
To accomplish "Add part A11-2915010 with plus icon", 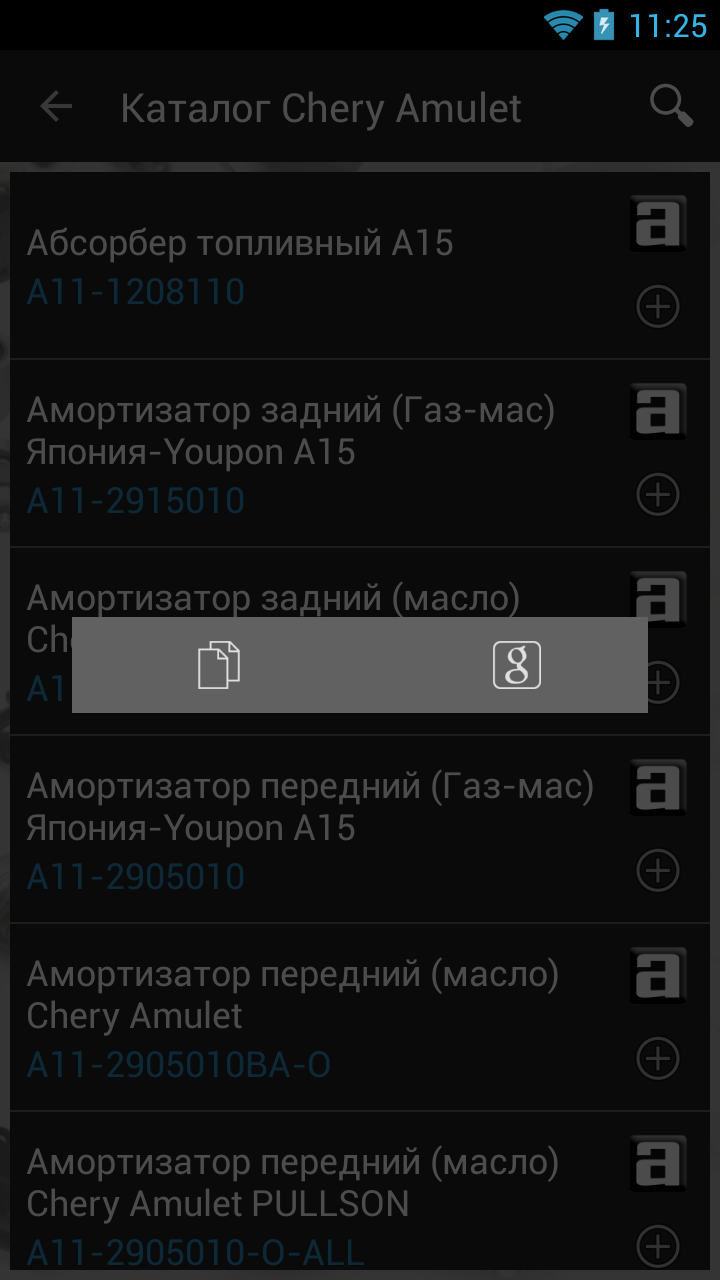I will coord(658,495).
